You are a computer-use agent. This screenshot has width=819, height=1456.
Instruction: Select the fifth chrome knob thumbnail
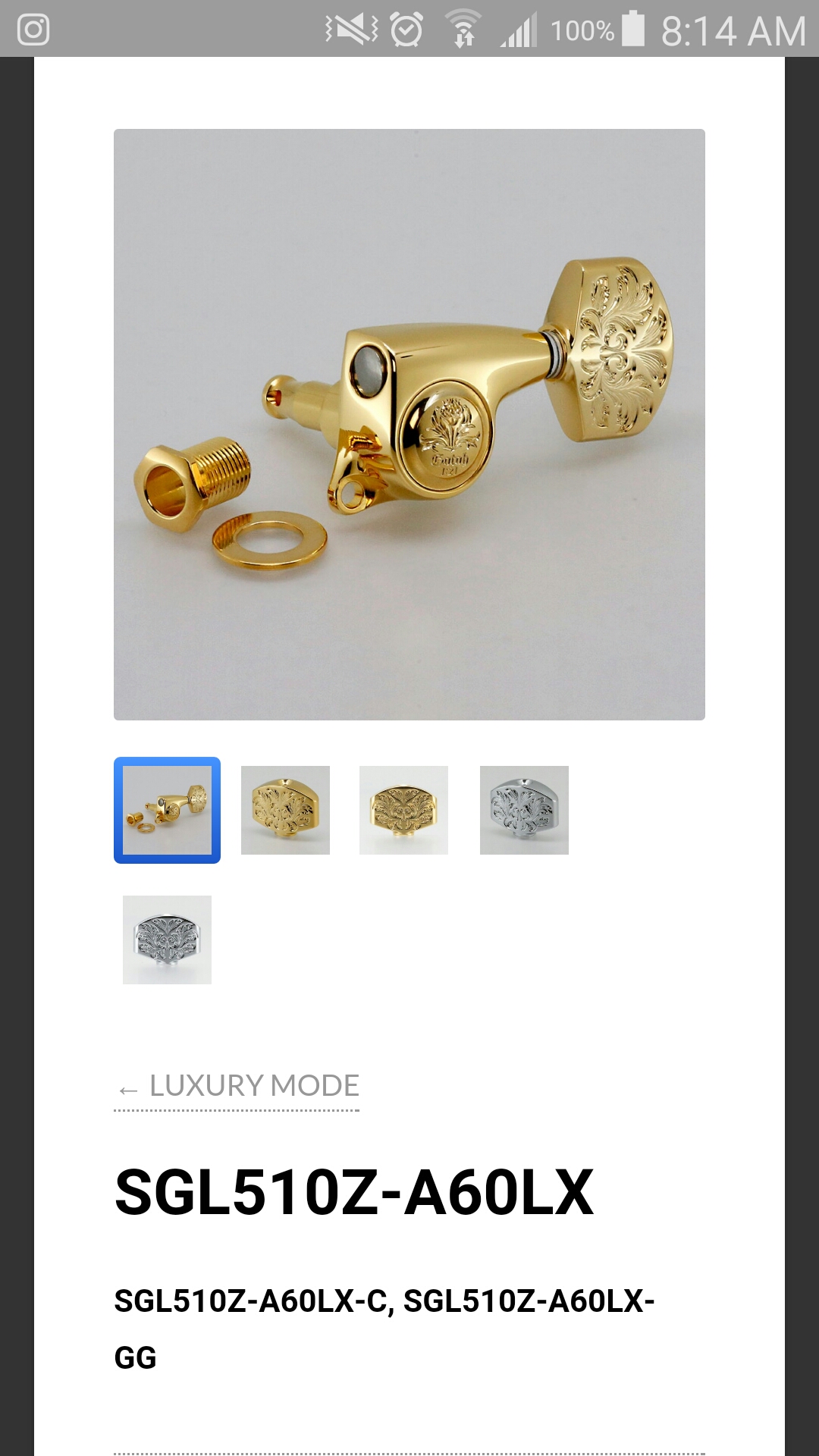point(167,940)
